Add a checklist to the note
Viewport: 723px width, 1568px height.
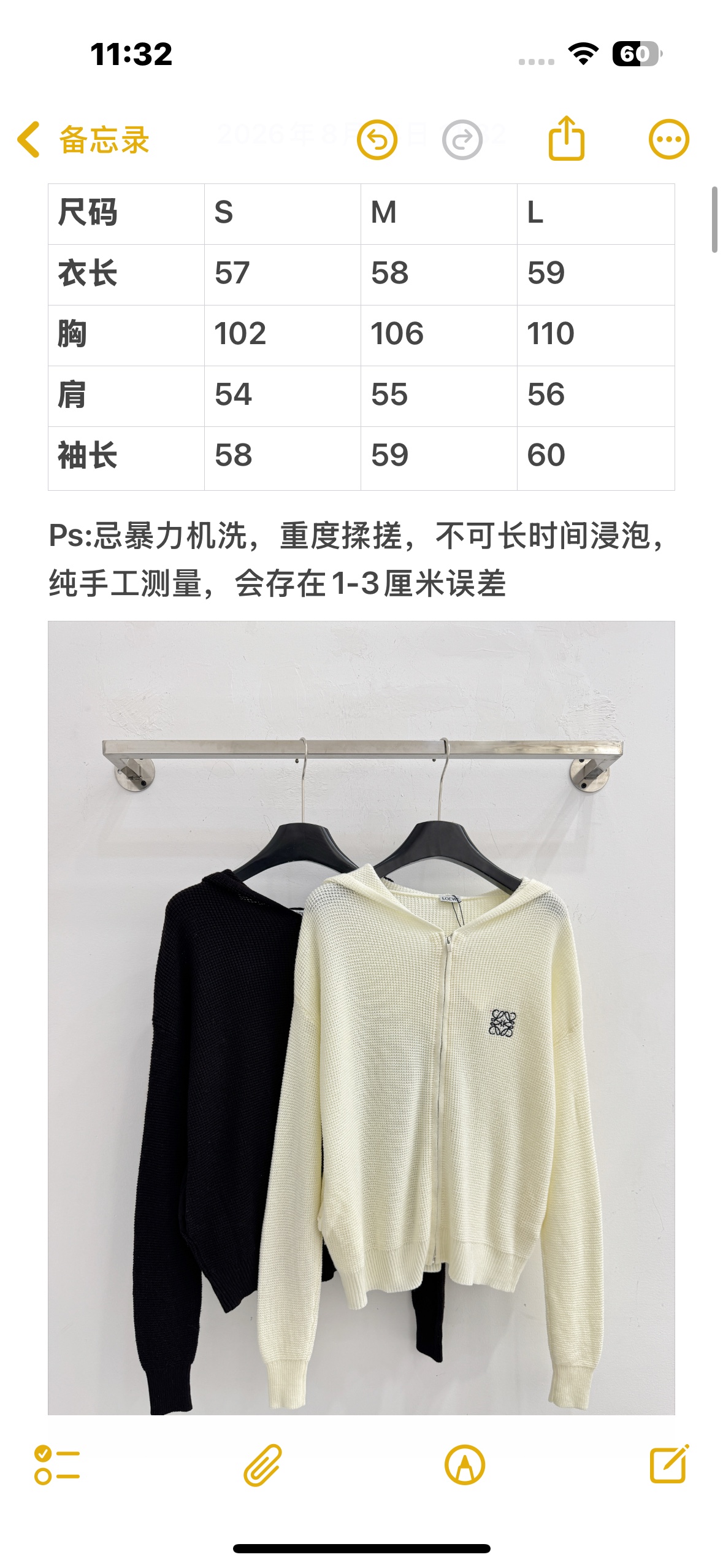[57, 1465]
